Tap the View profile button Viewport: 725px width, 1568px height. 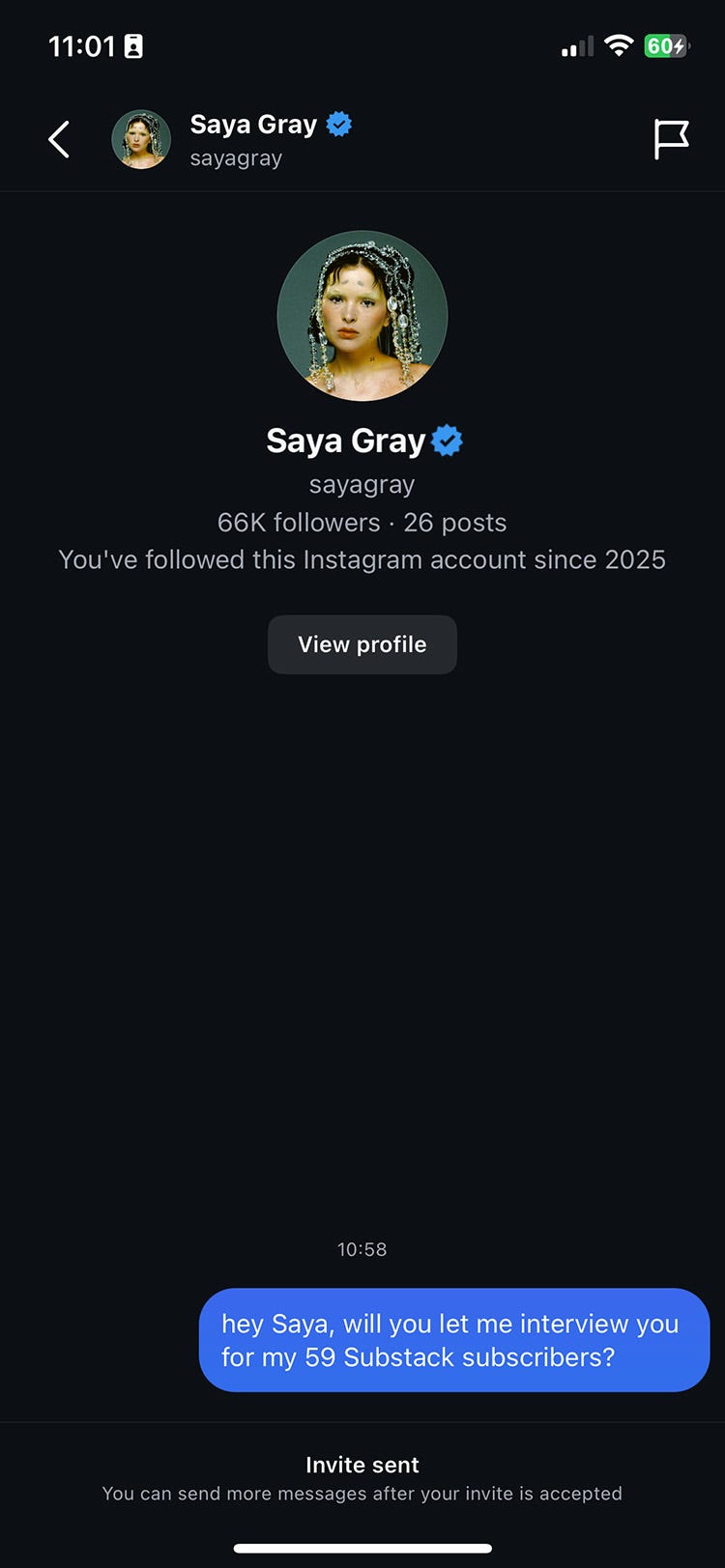point(362,644)
